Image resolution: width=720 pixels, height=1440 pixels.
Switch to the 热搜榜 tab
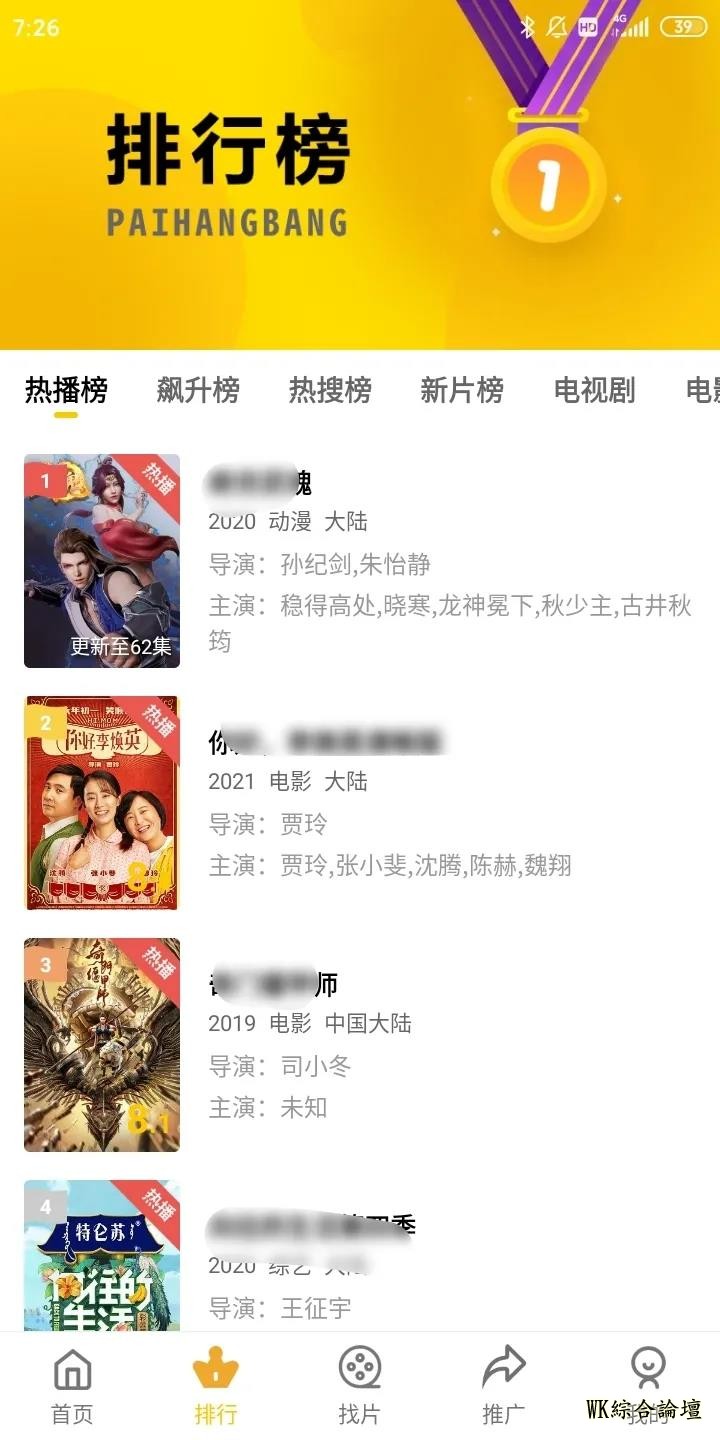[x=330, y=390]
